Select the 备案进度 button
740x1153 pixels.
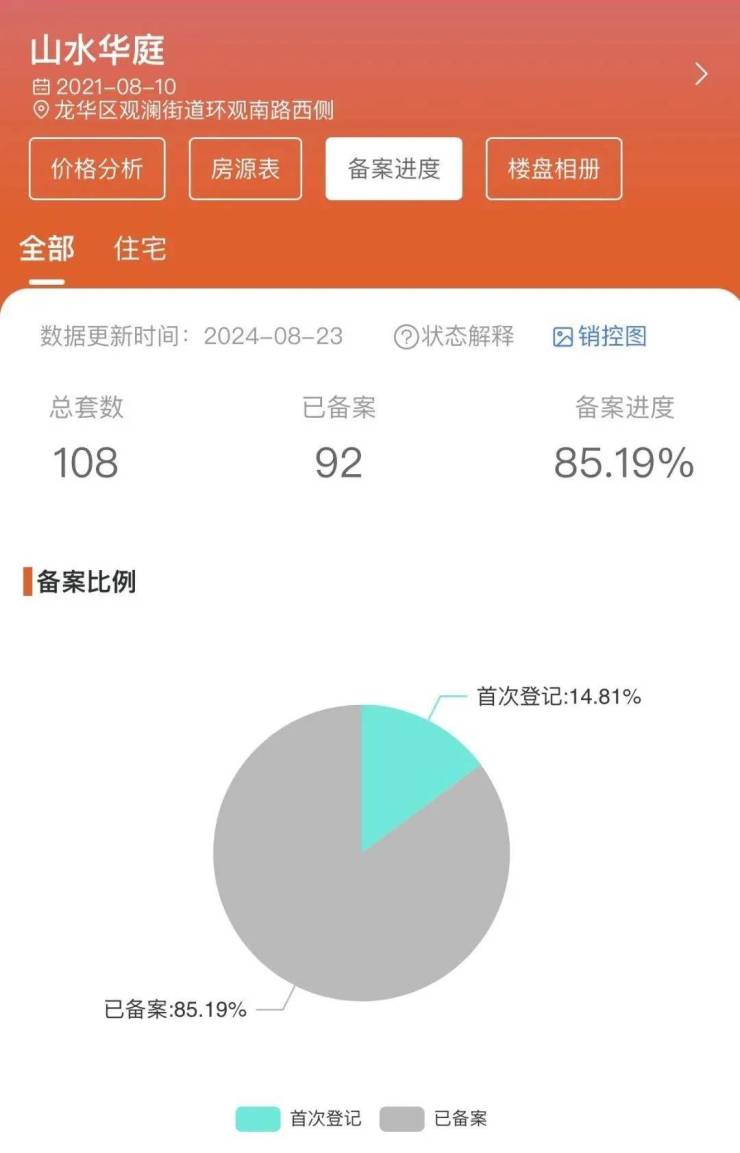pyautogui.click(x=394, y=169)
